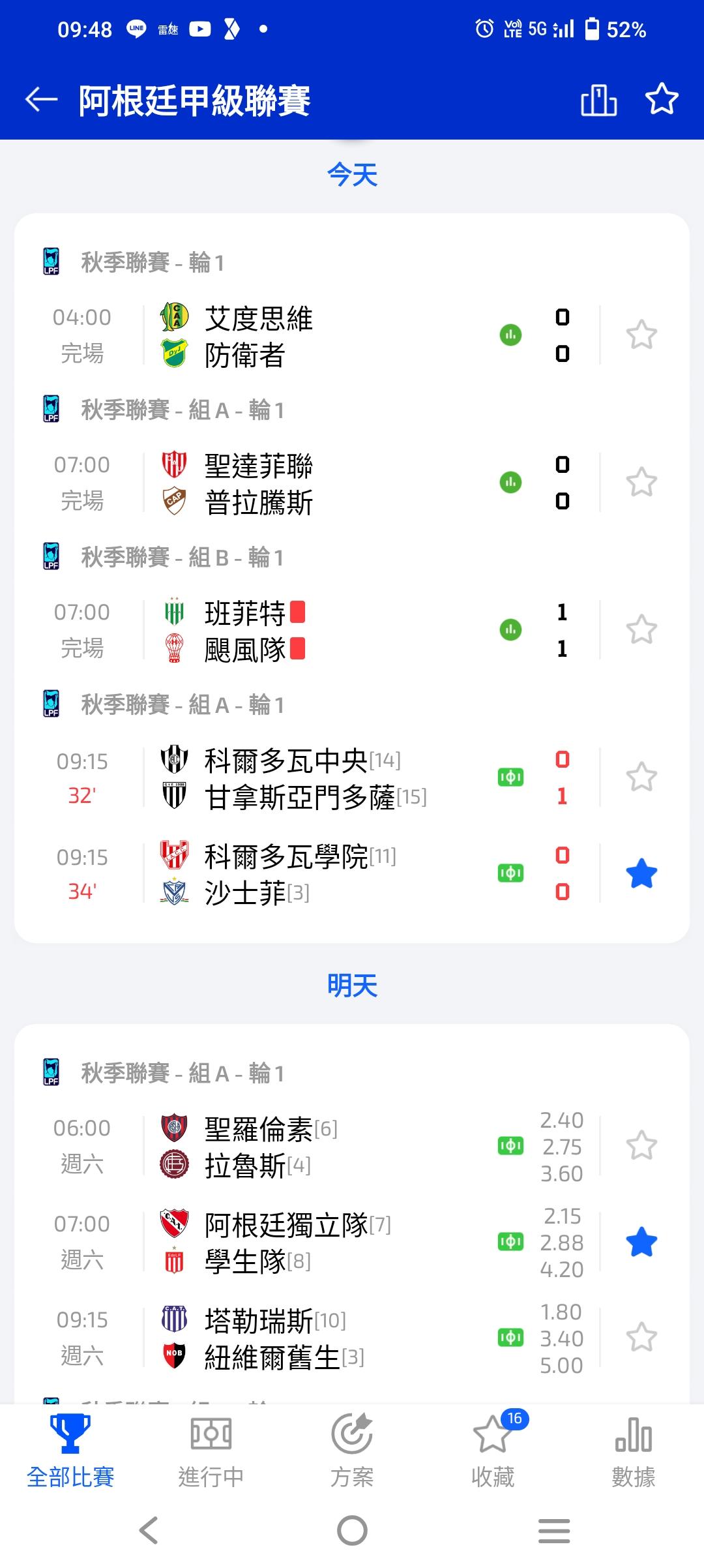This screenshot has height=1568, width=704.
Task: Remove 科爾多瓦學院 vs 沙士菲 from favorites
Action: (x=641, y=874)
